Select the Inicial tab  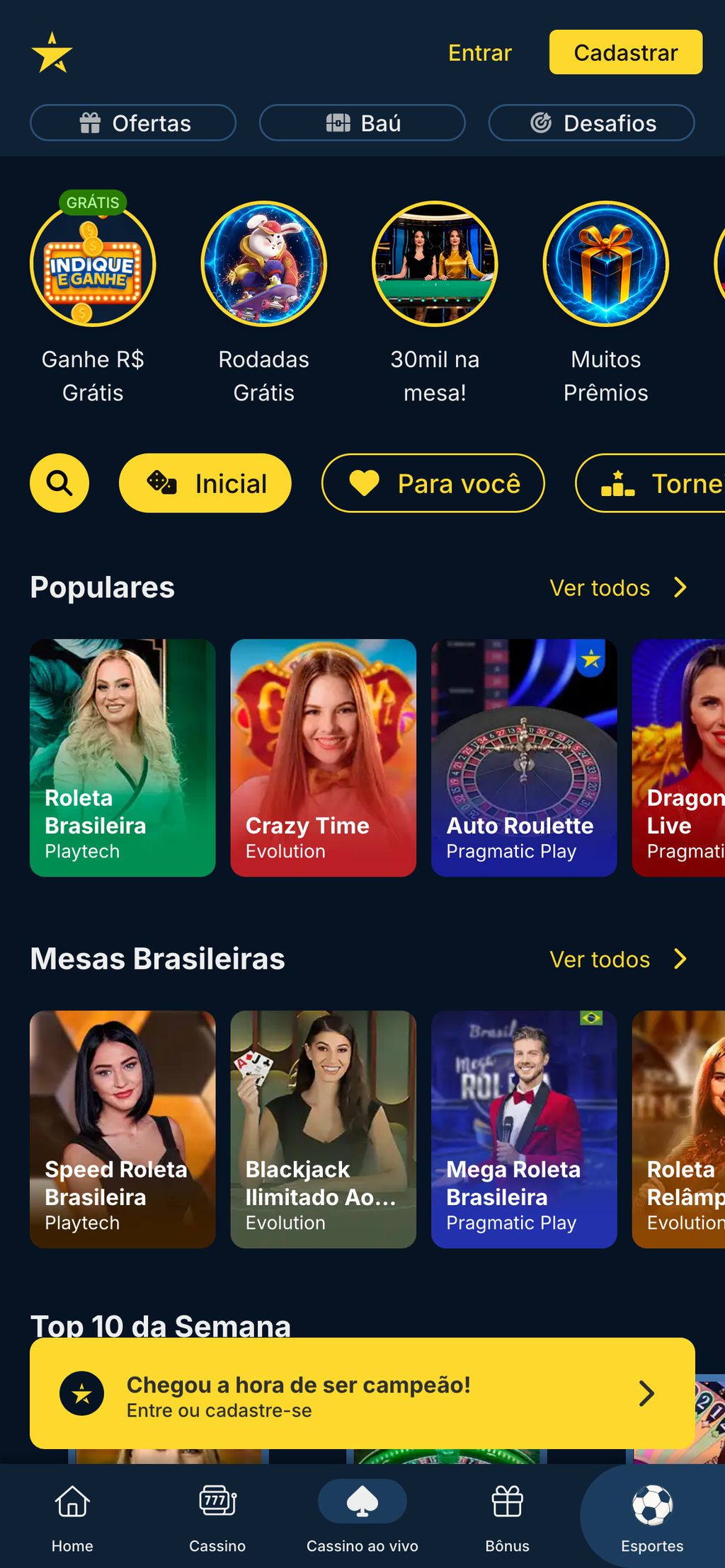[204, 483]
